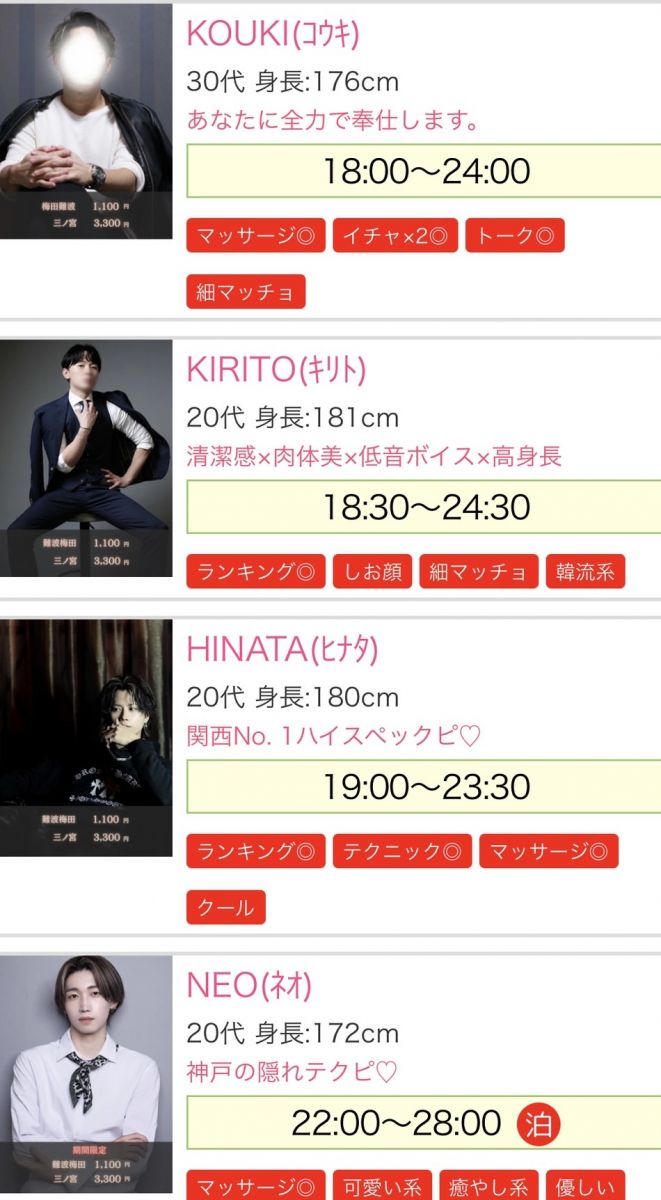Open the HINATA(ヒナタ) name link
This screenshot has height=1200, width=661.
[x=282, y=649]
